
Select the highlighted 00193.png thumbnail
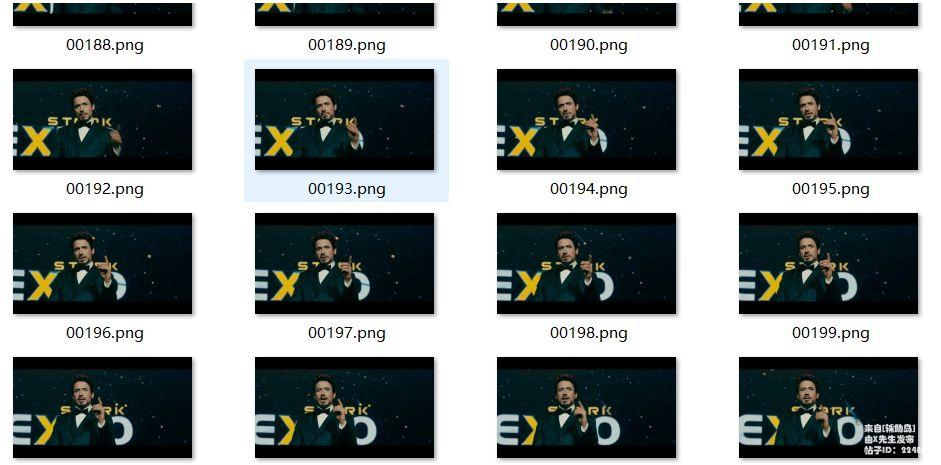coord(344,120)
